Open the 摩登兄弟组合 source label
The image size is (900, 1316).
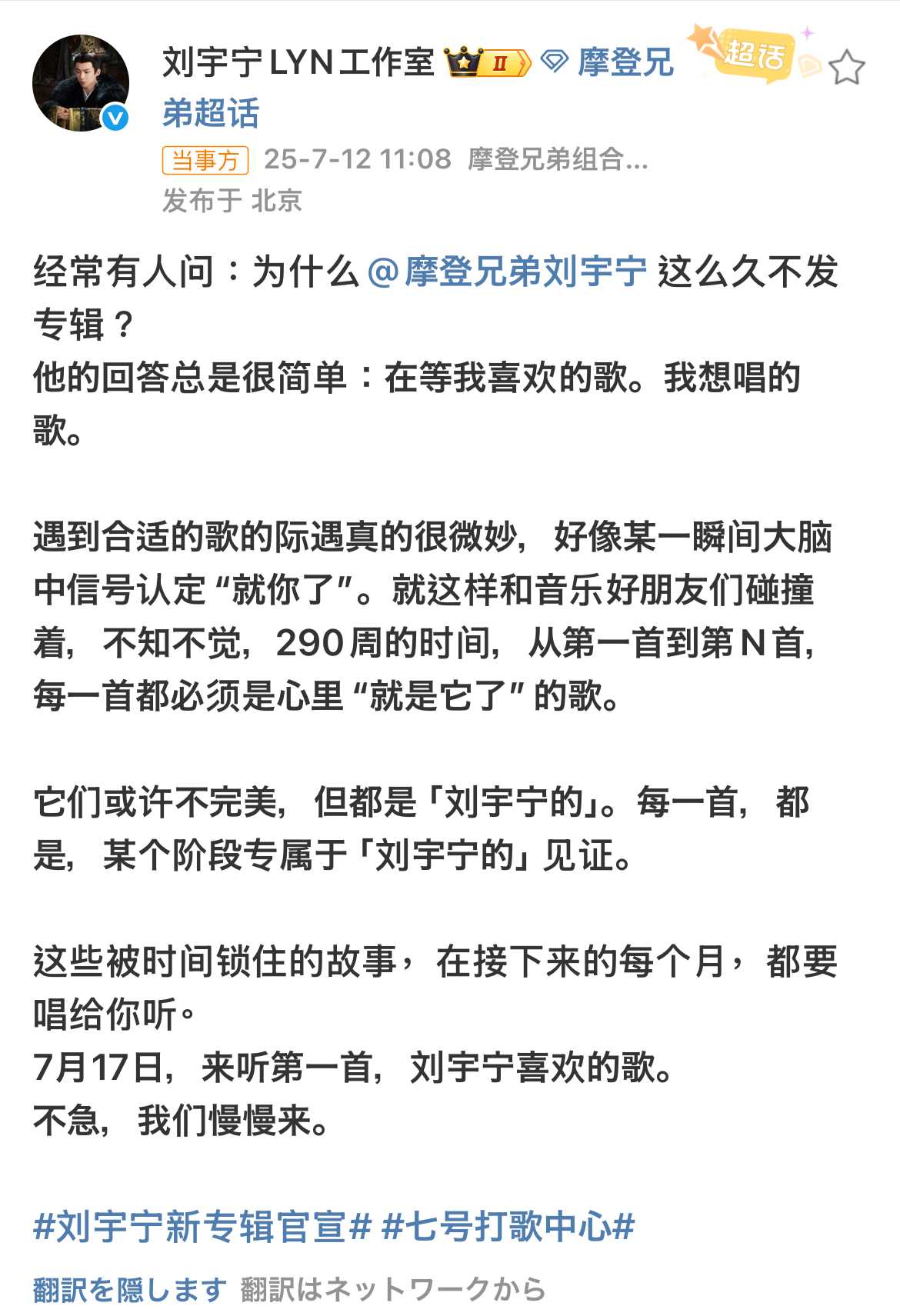tap(557, 159)
